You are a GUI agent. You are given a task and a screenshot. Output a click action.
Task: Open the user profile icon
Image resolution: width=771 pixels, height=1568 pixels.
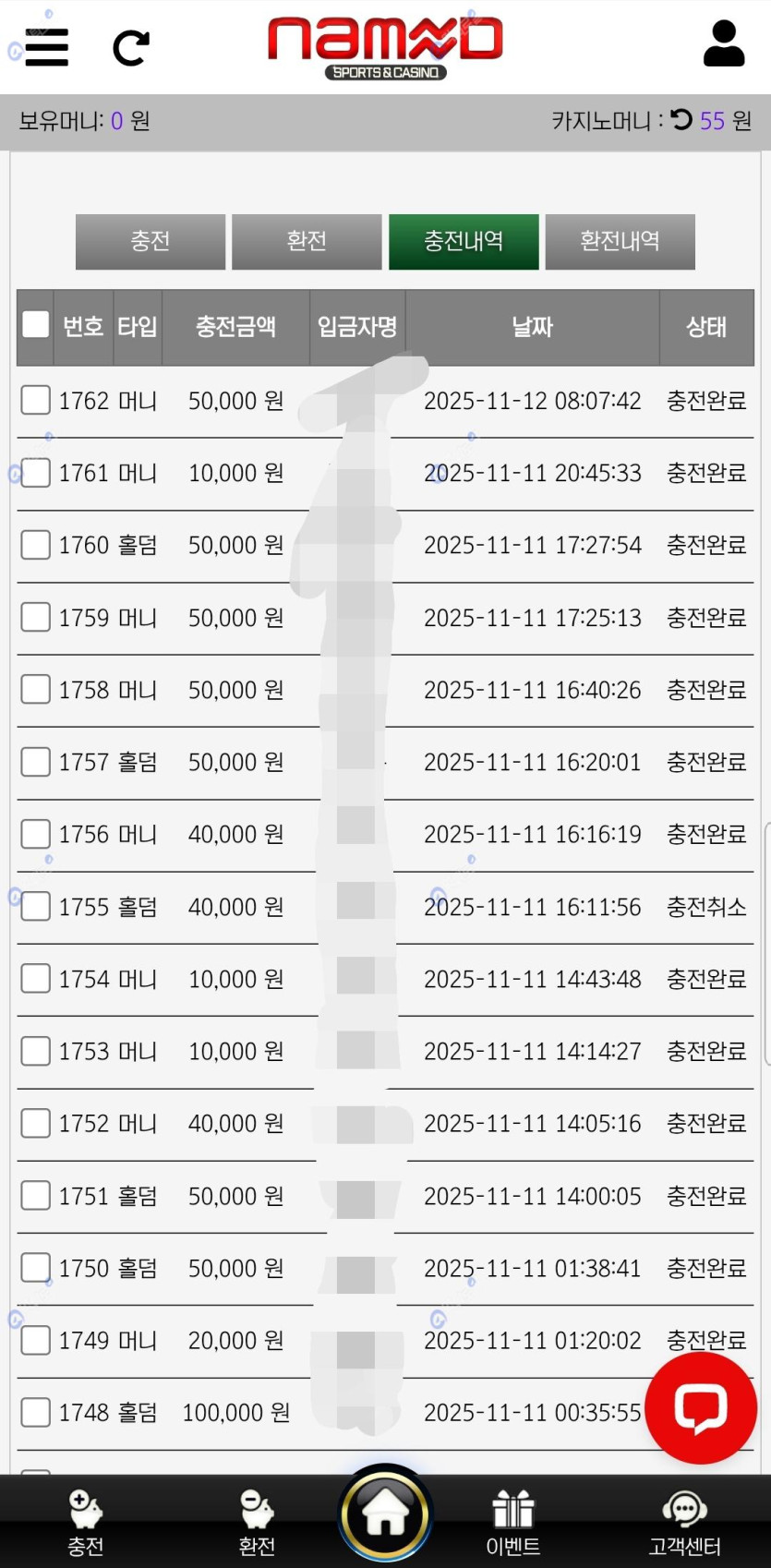tap(723, 44)
